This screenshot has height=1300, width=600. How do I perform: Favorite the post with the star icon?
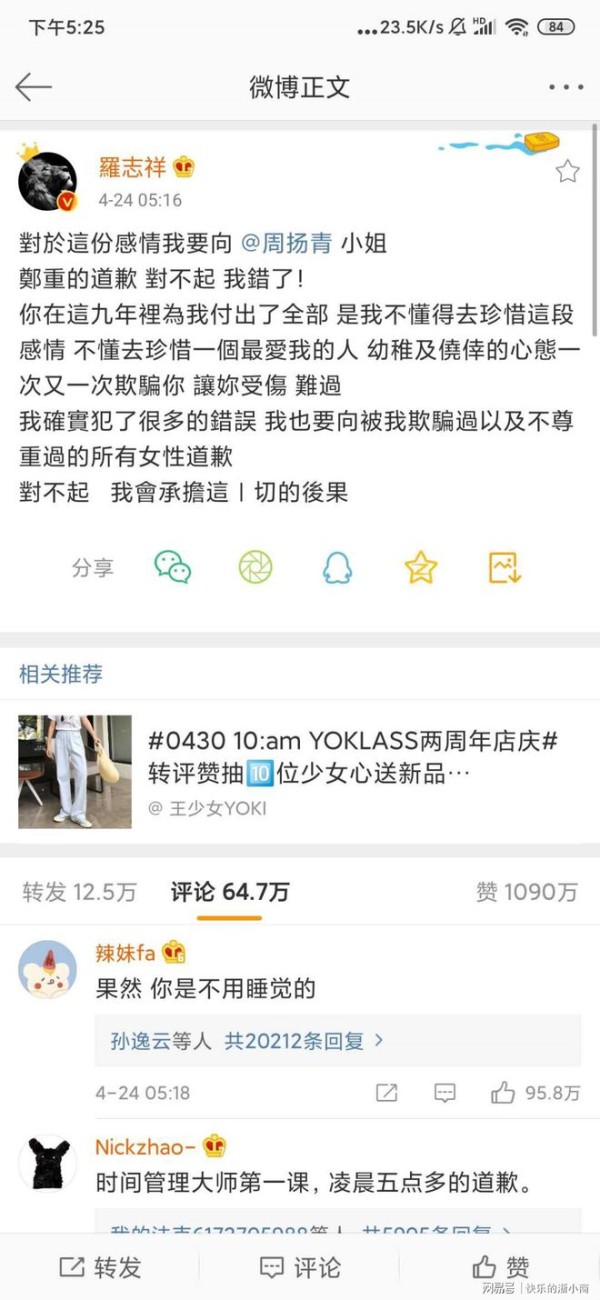[x=568, y=171]
